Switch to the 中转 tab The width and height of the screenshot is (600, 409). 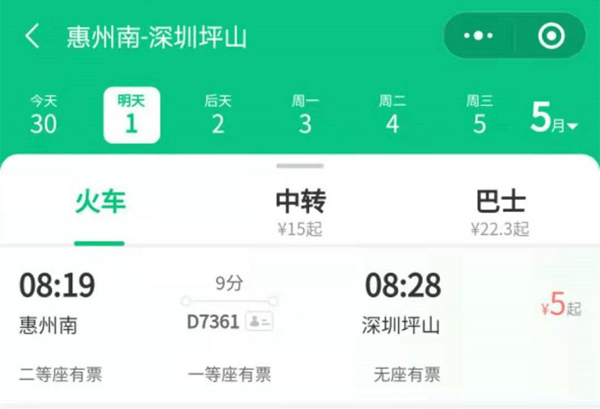coord(300,210)
